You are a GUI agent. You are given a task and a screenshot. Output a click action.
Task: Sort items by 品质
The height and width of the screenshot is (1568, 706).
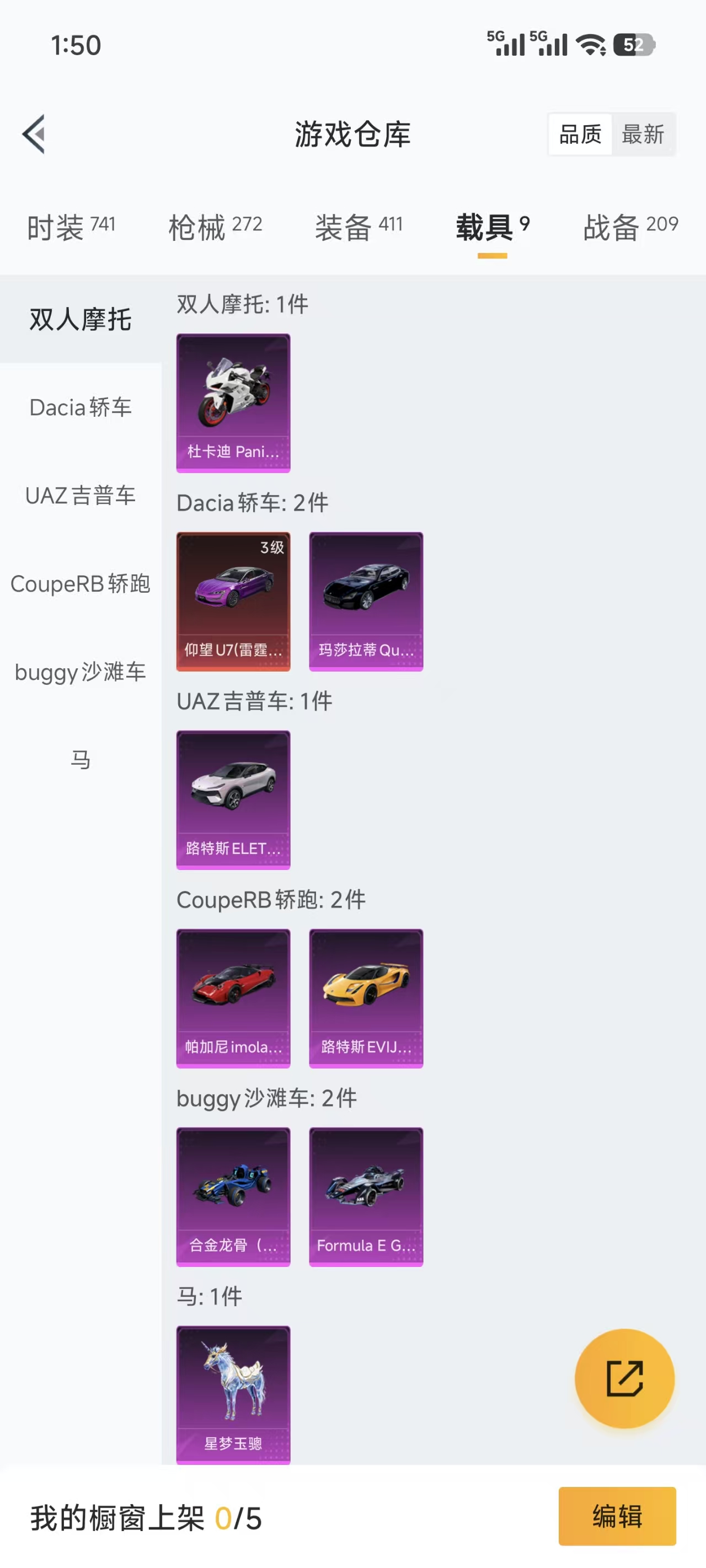pyautogui.click(x=580, y=134)
